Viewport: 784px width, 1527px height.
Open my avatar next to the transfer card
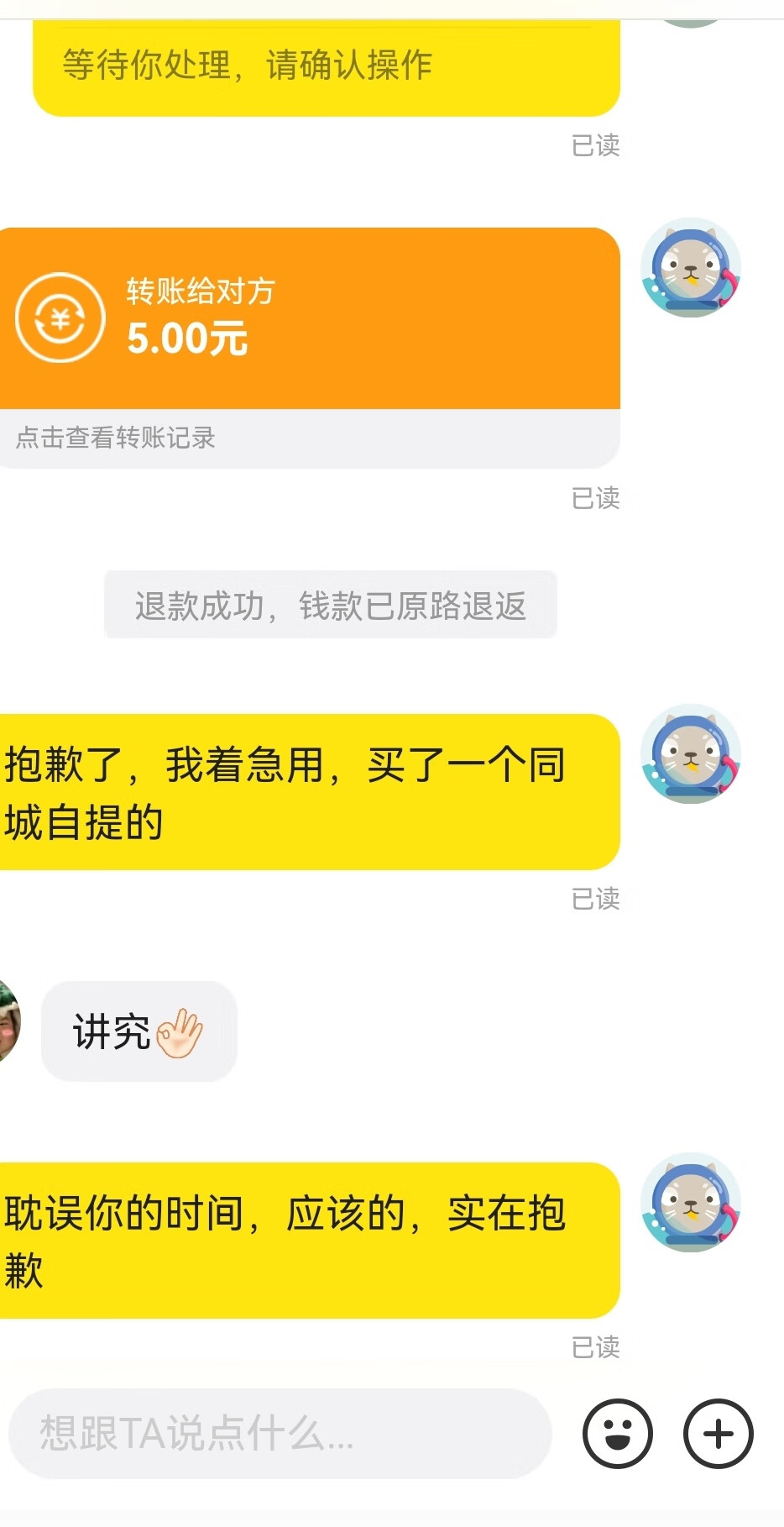tap(690, 268)
